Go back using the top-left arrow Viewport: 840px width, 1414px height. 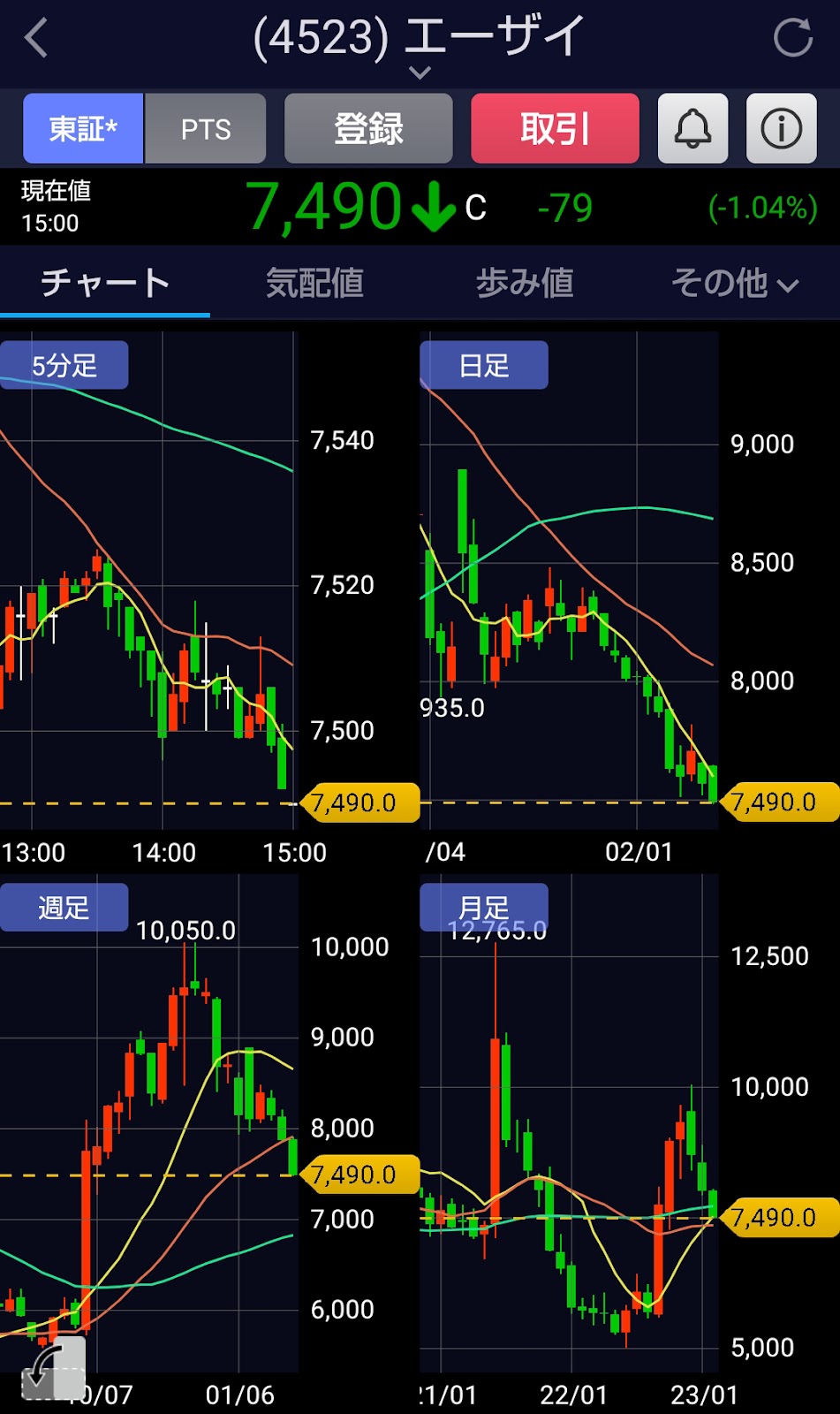36,39
